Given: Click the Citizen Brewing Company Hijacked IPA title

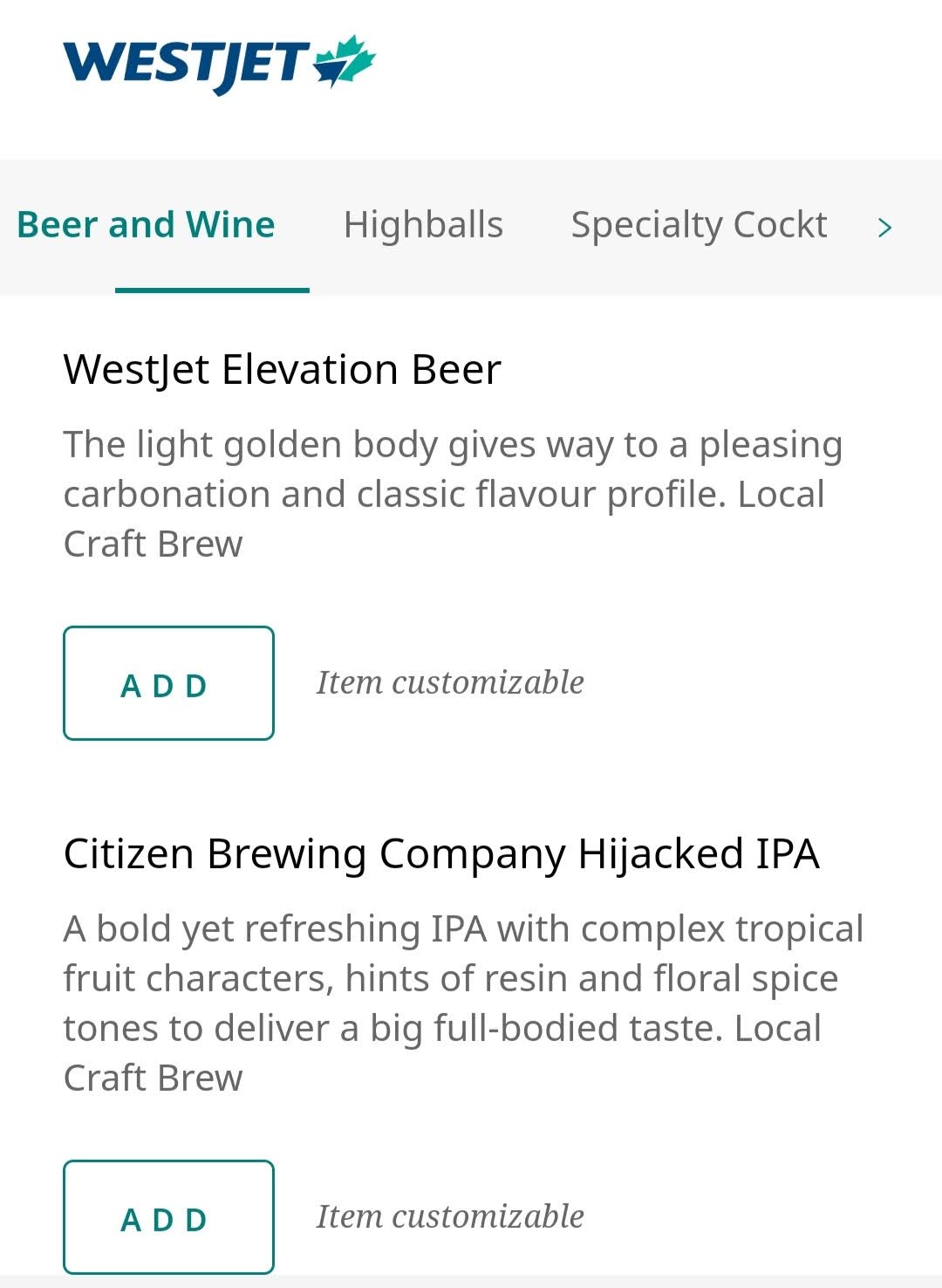Looking at the screenshot, I should tap(441, 854).
